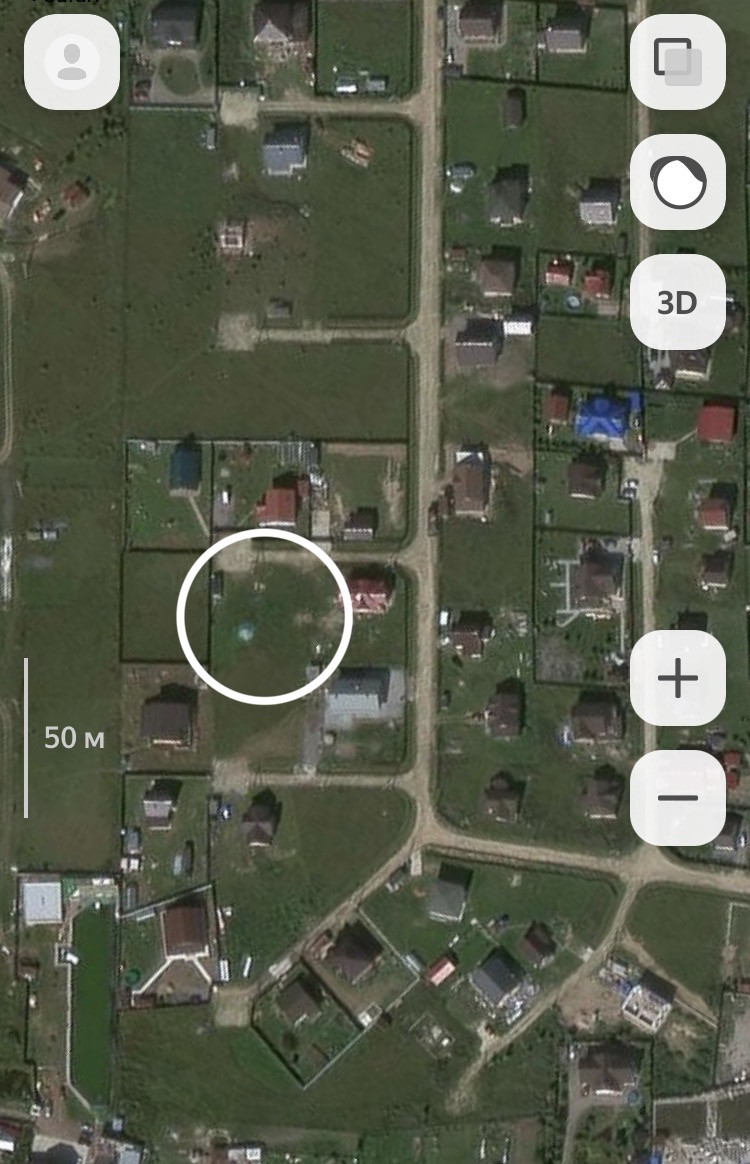Viewport: 750px width, 1164px height.
Task: Open the map layers selector
Action: (678, 62)
